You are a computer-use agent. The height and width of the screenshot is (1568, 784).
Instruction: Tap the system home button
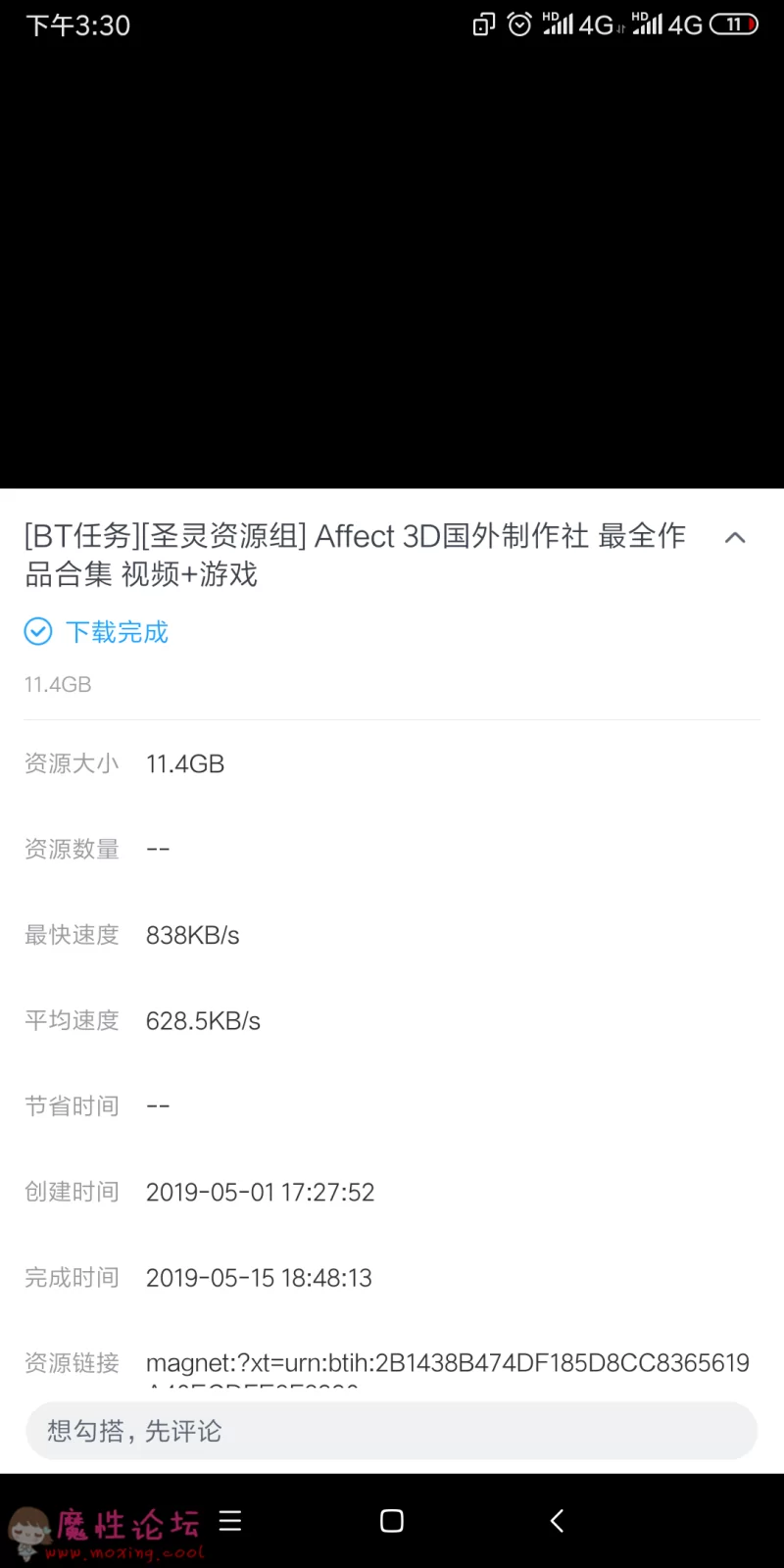pyautogui.click(x=392, y=1521)
